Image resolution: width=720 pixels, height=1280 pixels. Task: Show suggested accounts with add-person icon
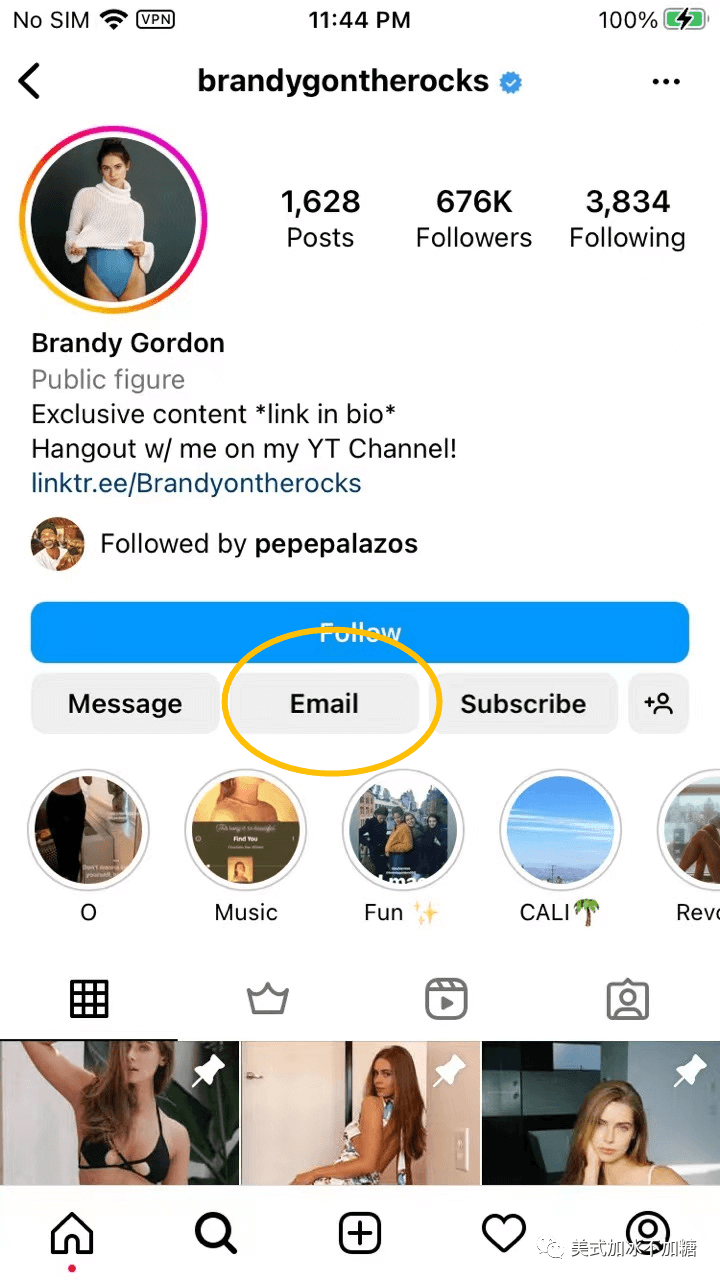659,704
